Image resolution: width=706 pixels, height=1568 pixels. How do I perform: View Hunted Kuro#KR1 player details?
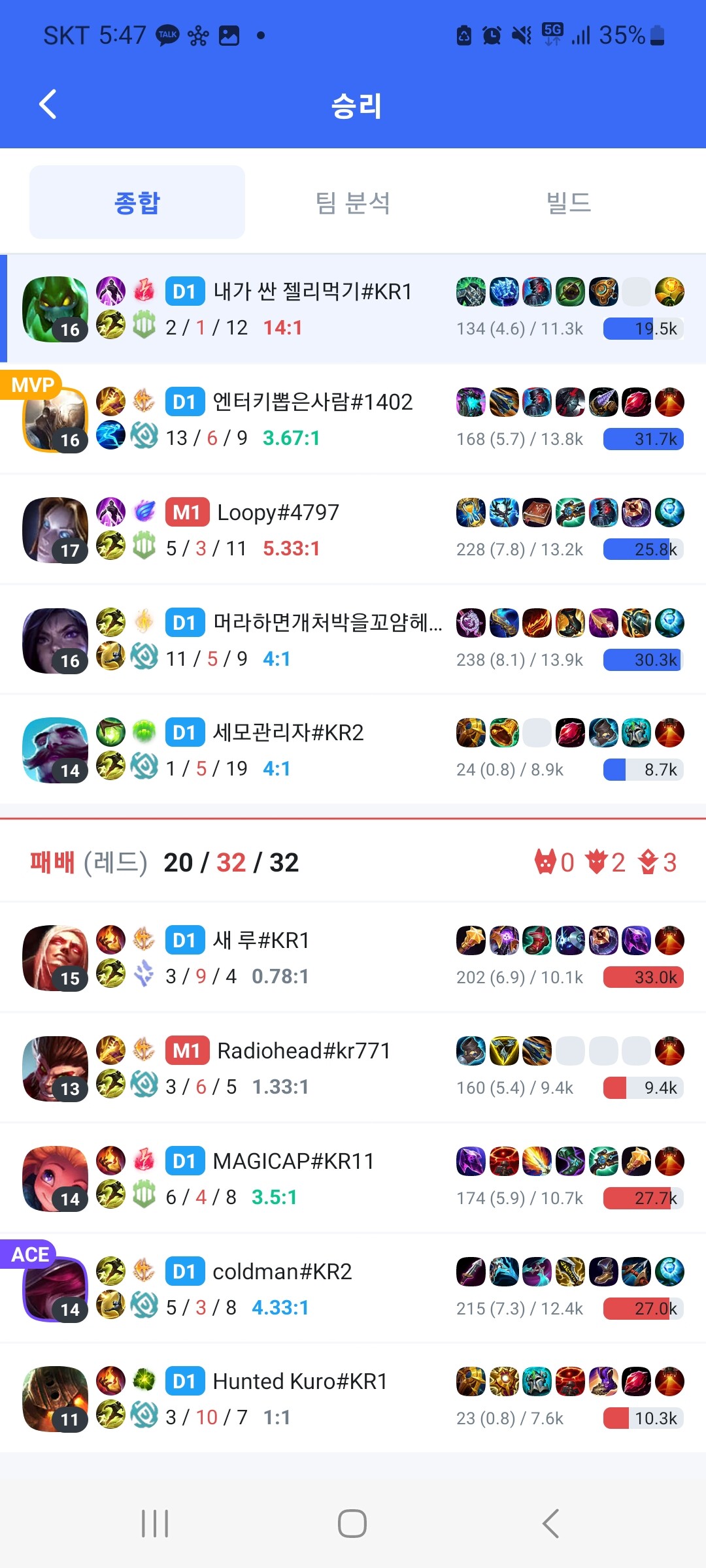300,1381
